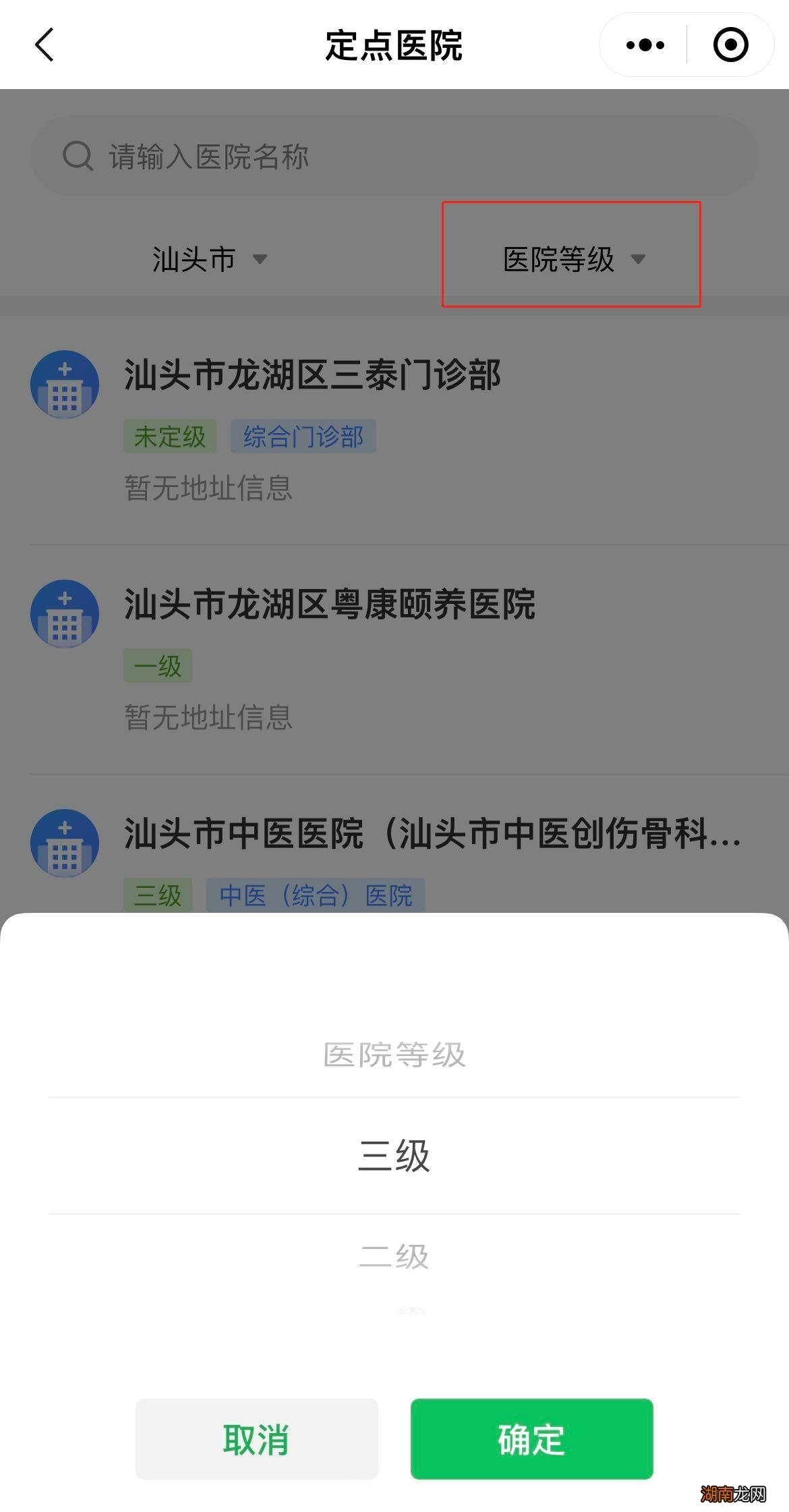Viewport: 789px width, 1512px height.
Task: Tap the circular close button at top right
Action: tap(730, 45)
